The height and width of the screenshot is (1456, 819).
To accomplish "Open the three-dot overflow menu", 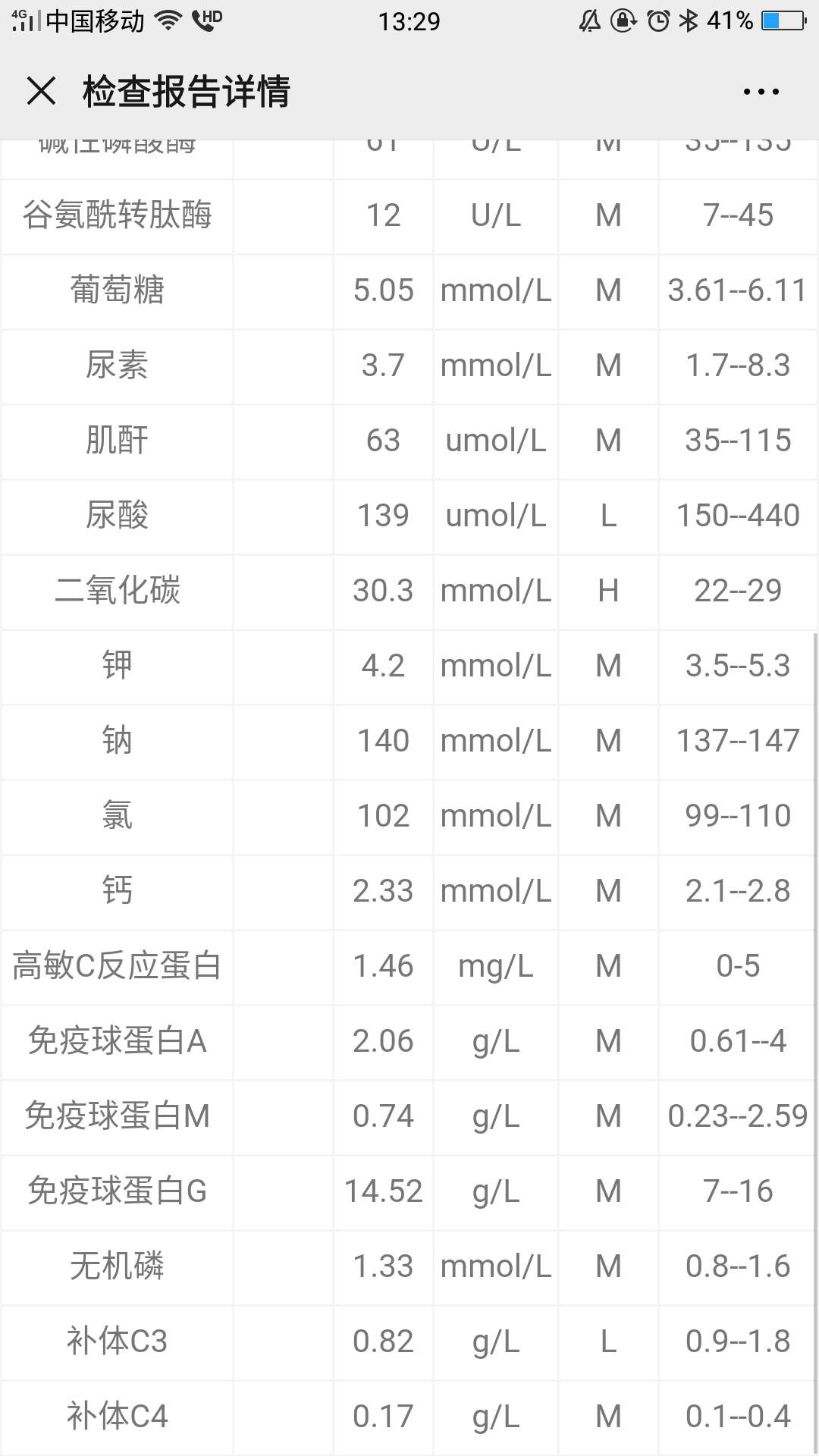I will coord(761,92).
